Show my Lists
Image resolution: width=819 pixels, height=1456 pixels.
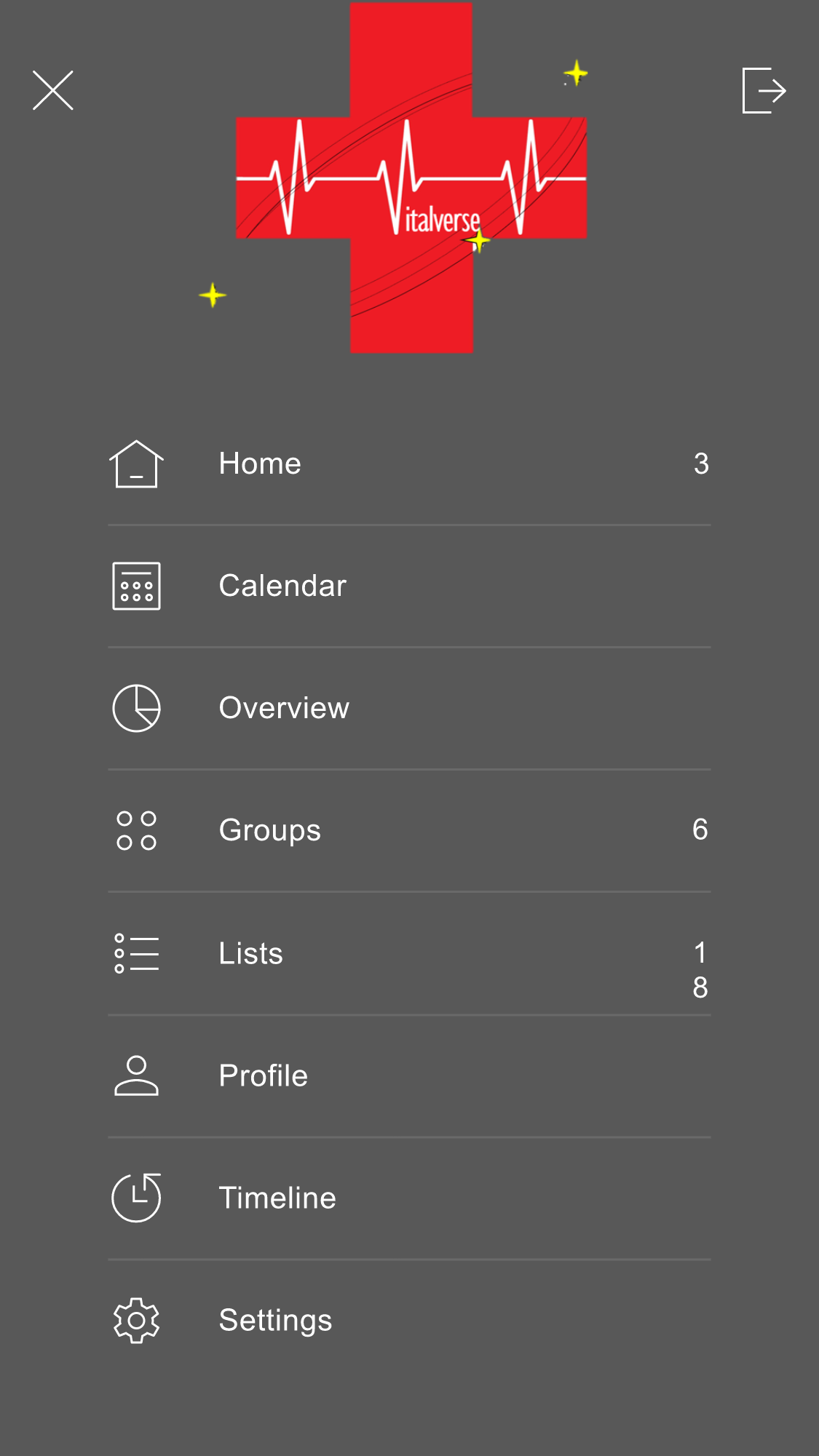tap(250, 954)
